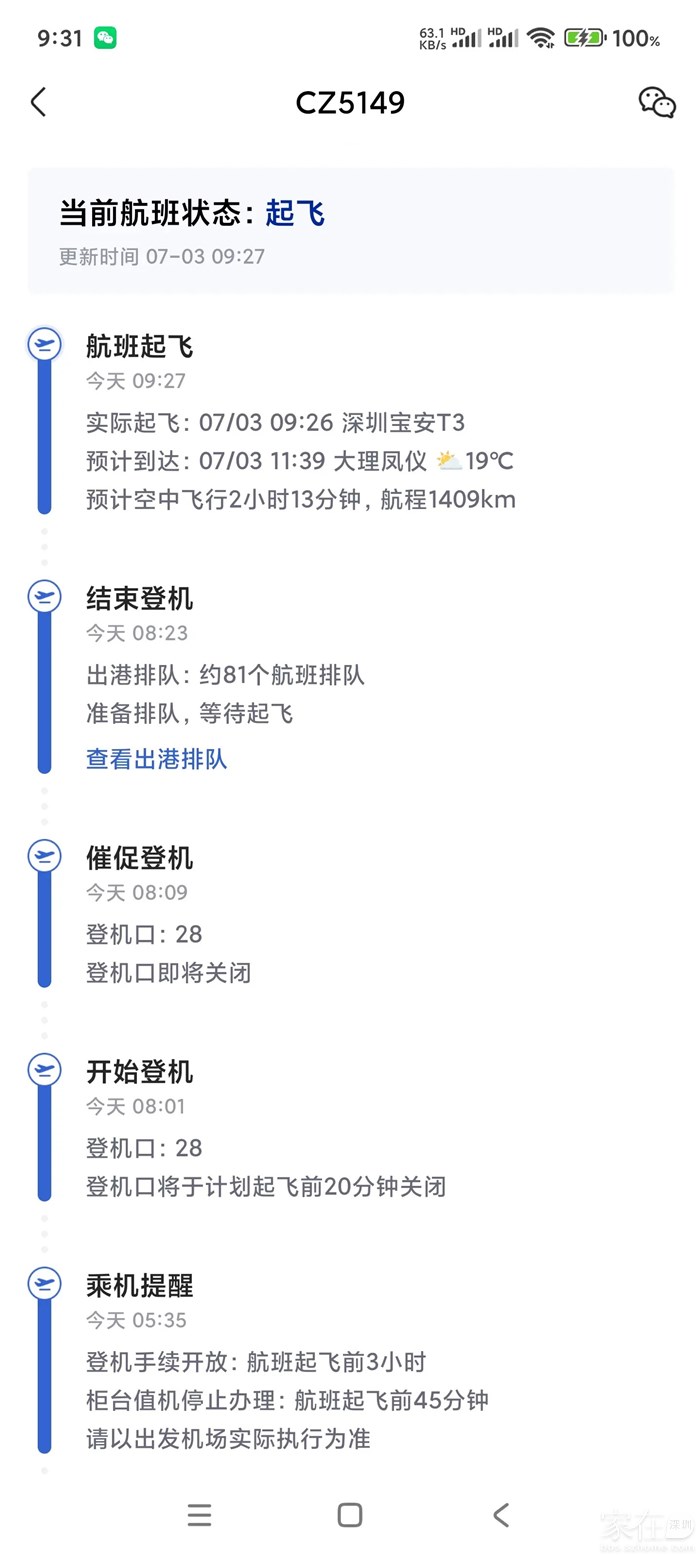This screenshot has height=1555, width=700.
Task: Go back from the CZ5149 flight page
Action: (38, 102)
